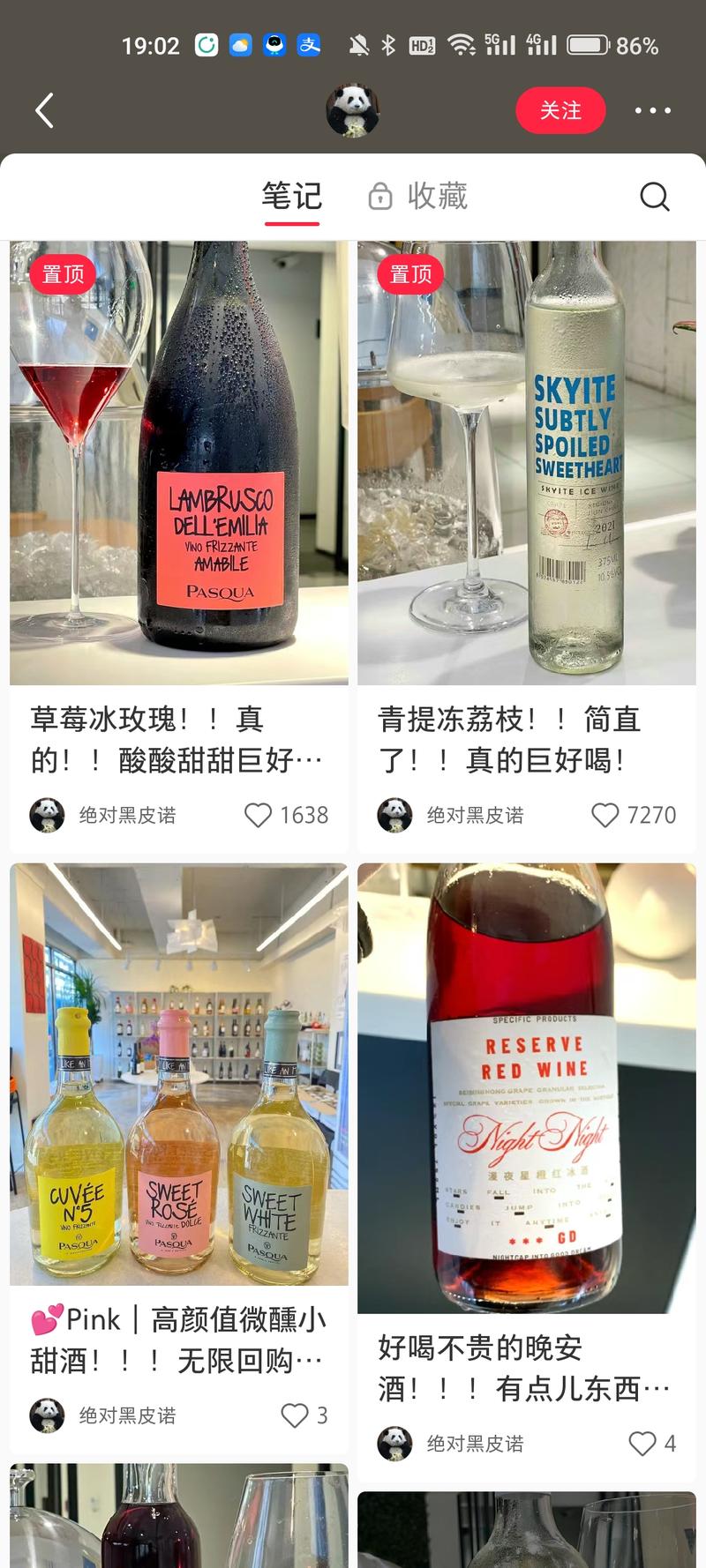Switch to the 收藏 tab
The height and width of the screenshot is (1568, 706).
[x=418, y=196]
